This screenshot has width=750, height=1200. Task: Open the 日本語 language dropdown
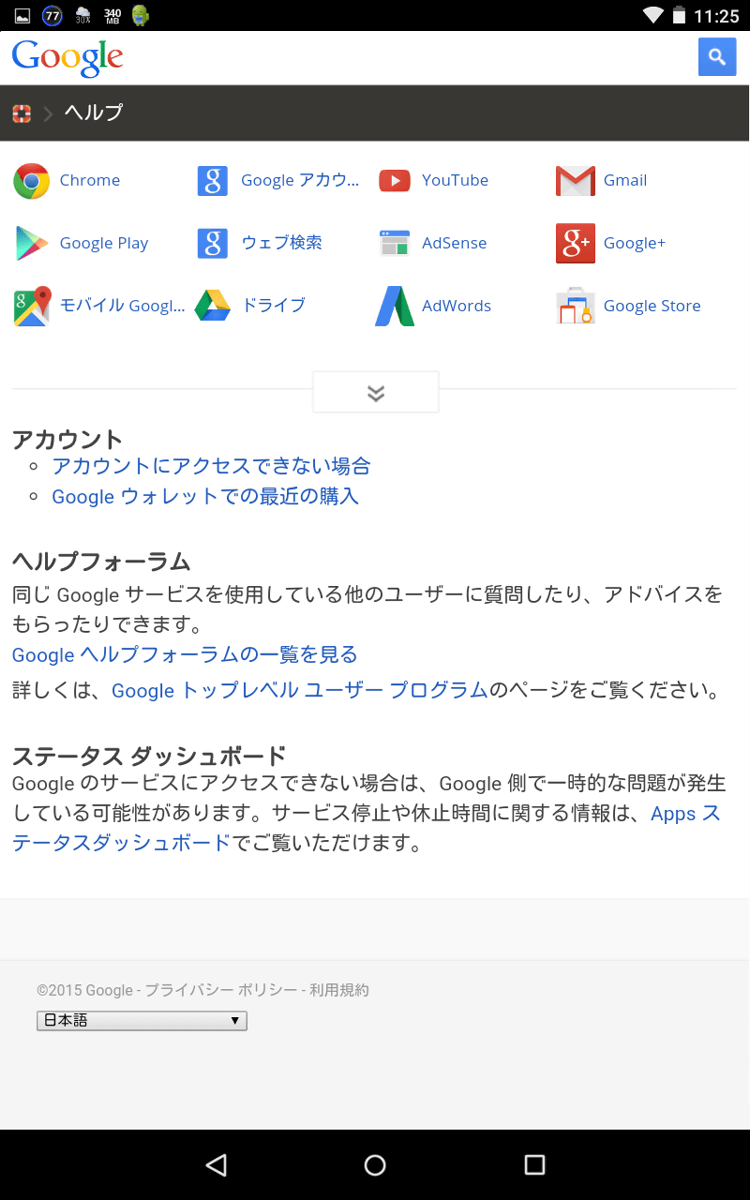tap(142, 1021)
